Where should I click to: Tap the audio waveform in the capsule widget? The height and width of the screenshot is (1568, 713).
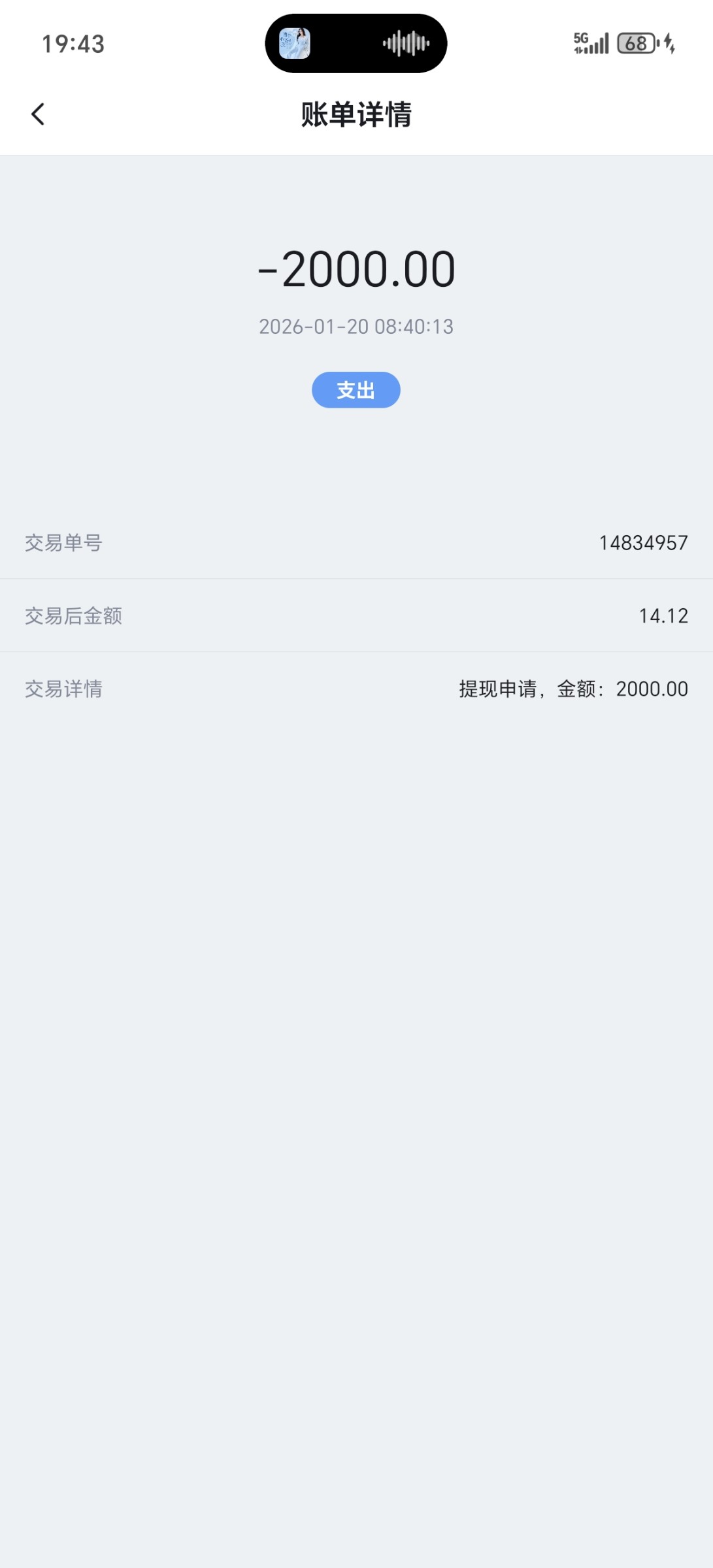[x=405, y=43]
